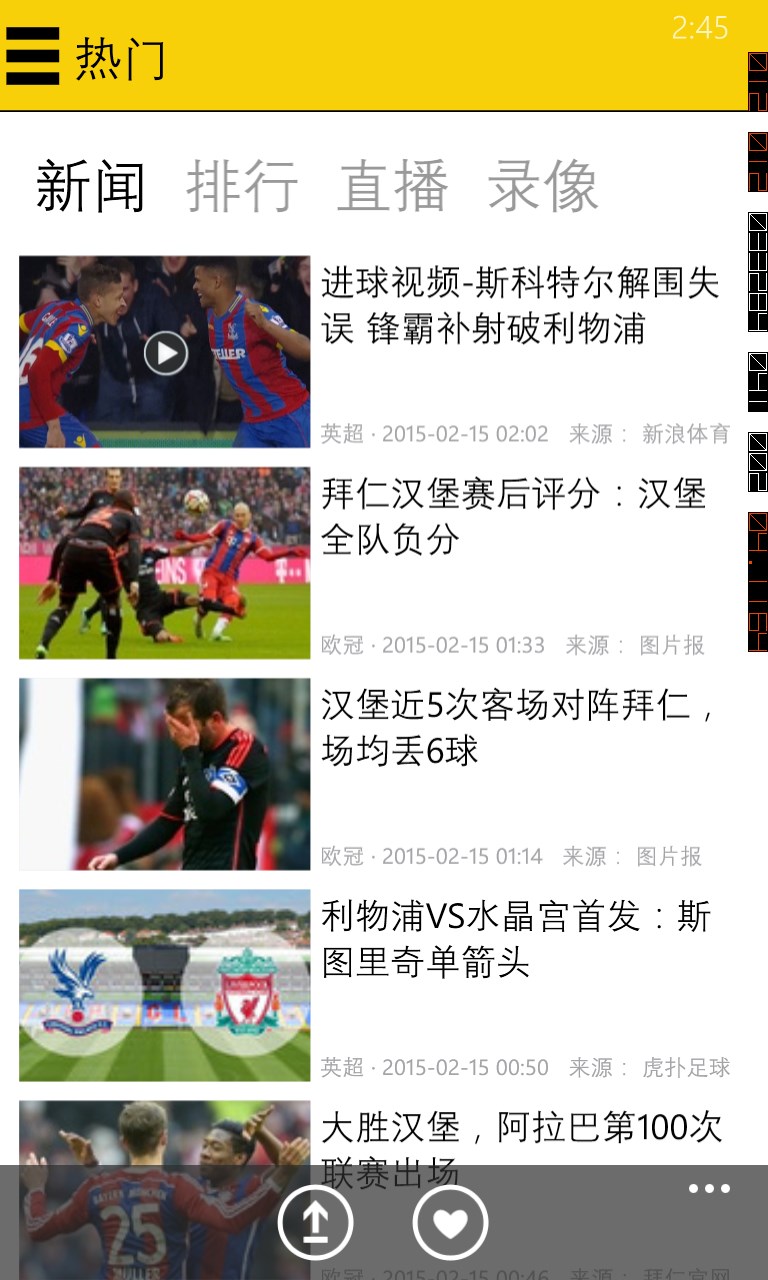Open the 汉堡近5次客场对阵拜仁 article
The height and width of the screenshot is (1280, 768).
click(518, 728)
